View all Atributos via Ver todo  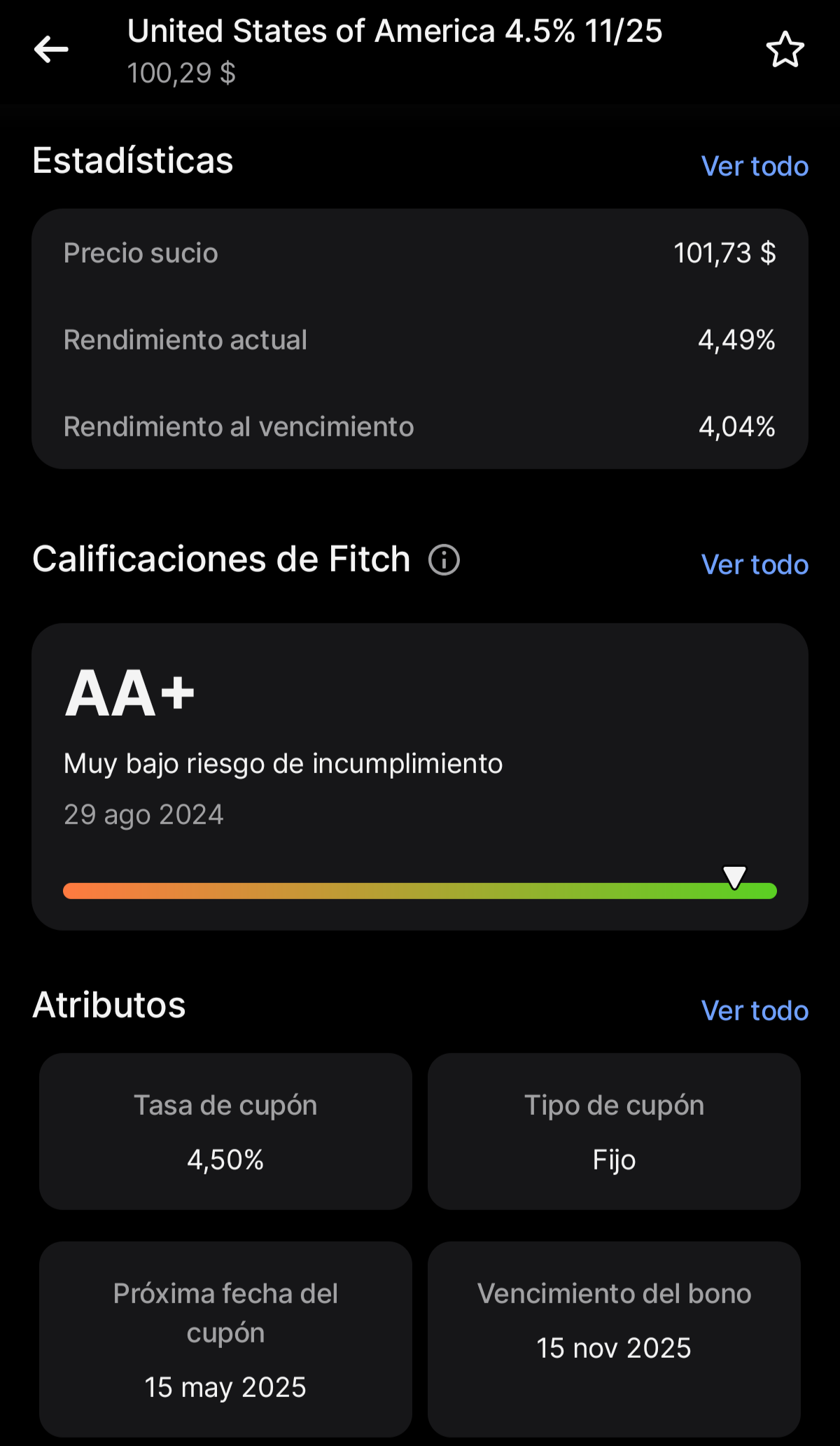pos(755,1011)
